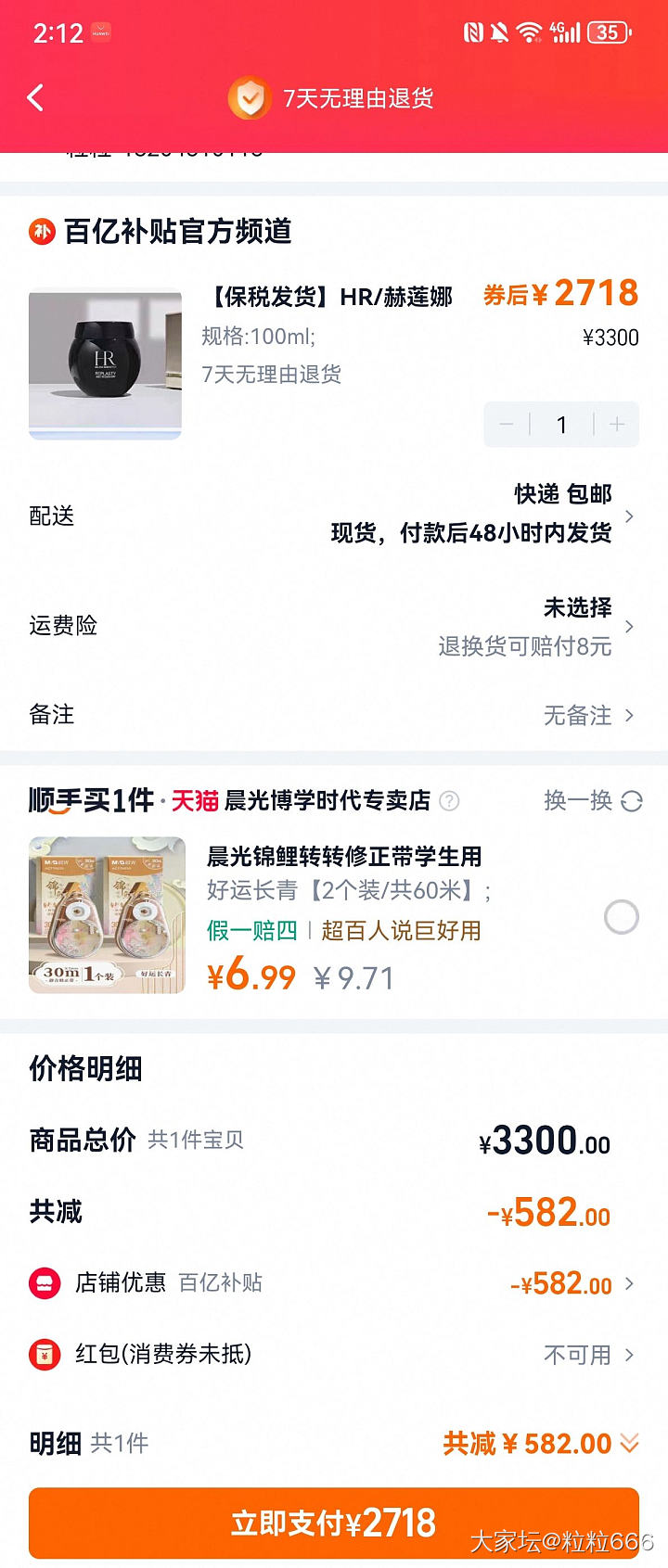
Task: Tap 换一换 to refresh the suggested item
Action: click(x=593, y=800)
